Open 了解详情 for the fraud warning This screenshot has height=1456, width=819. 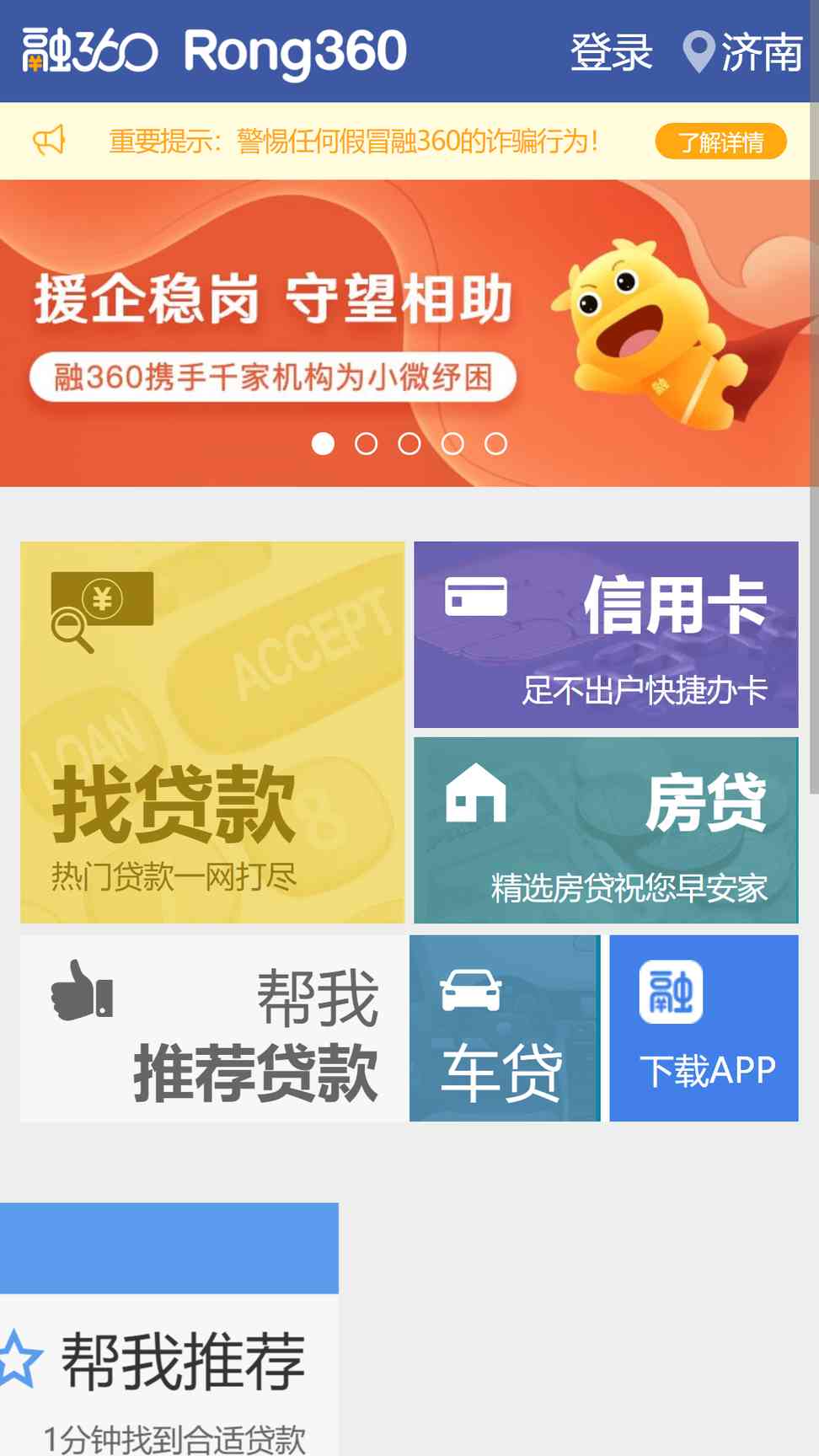click(x=720, y=142)
